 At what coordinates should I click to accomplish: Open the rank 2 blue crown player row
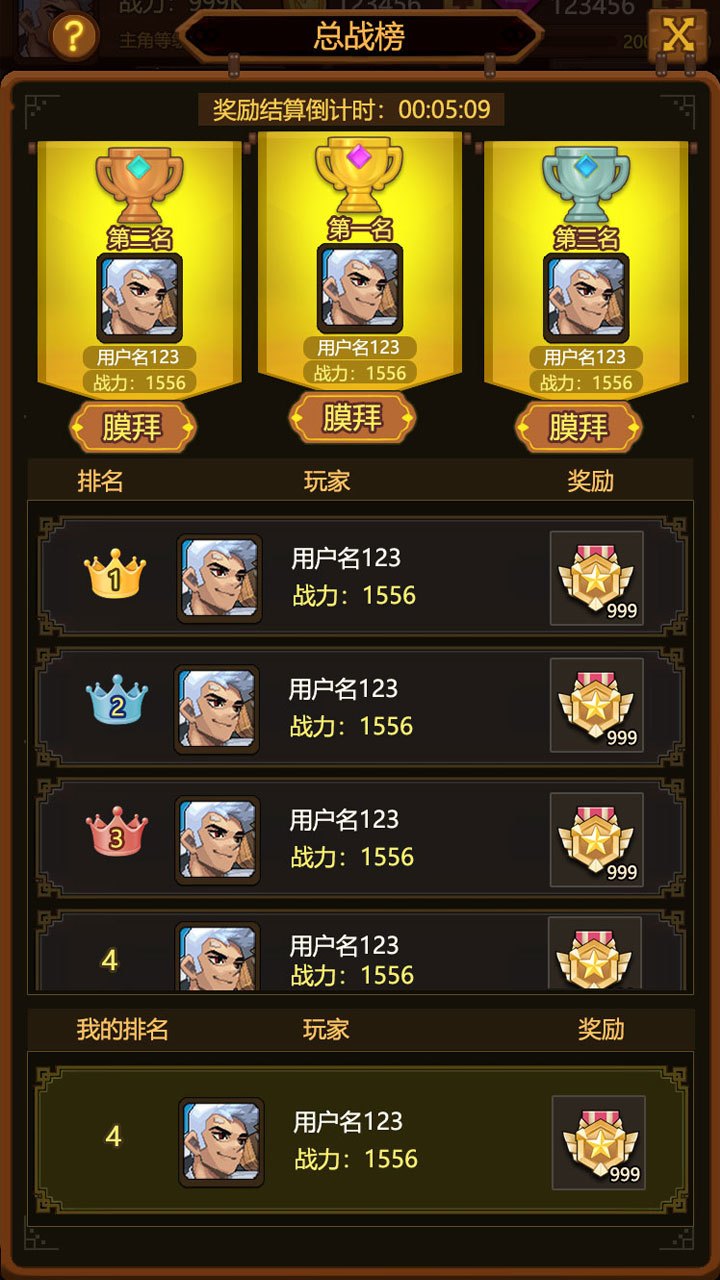tap(360, 709)
